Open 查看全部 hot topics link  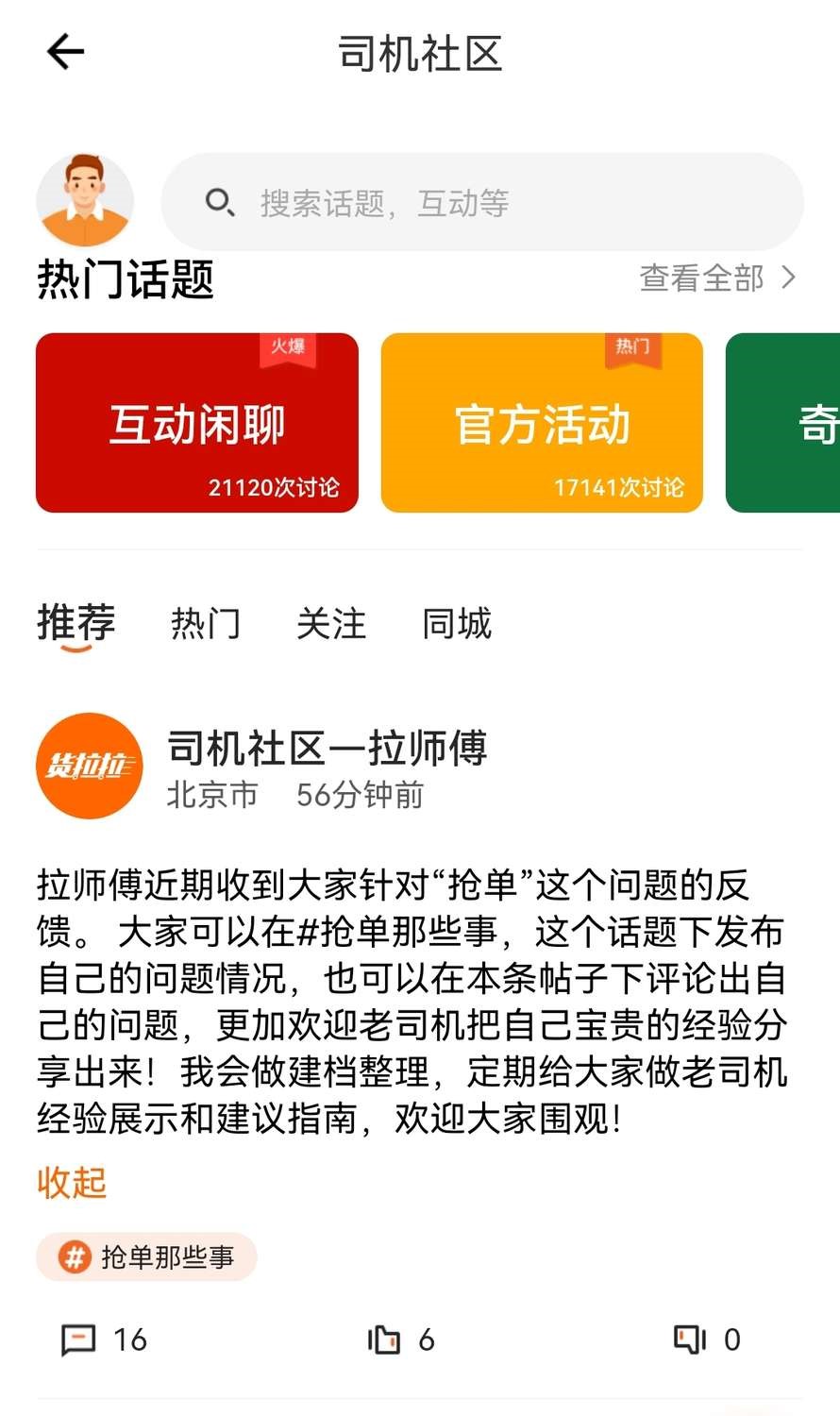pos(717,278)
